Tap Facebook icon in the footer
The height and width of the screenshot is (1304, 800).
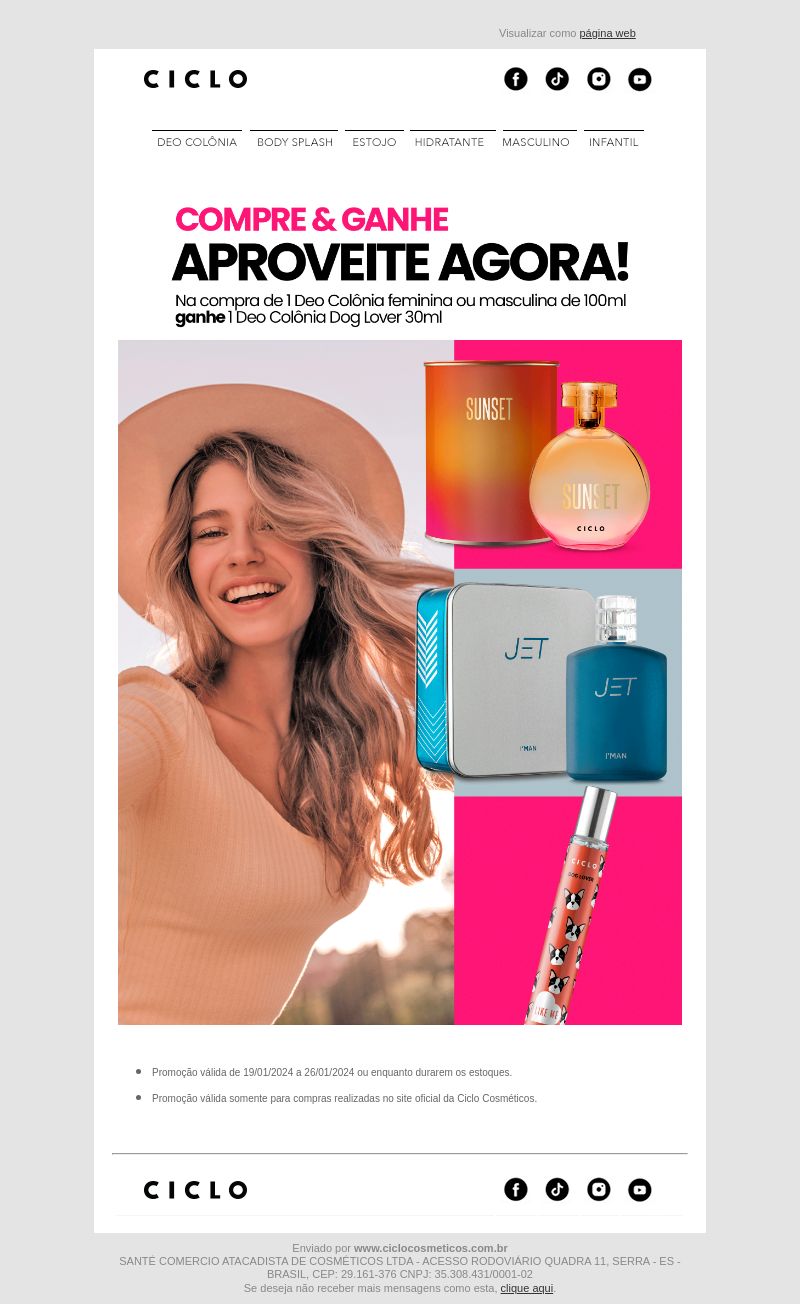516,1190
